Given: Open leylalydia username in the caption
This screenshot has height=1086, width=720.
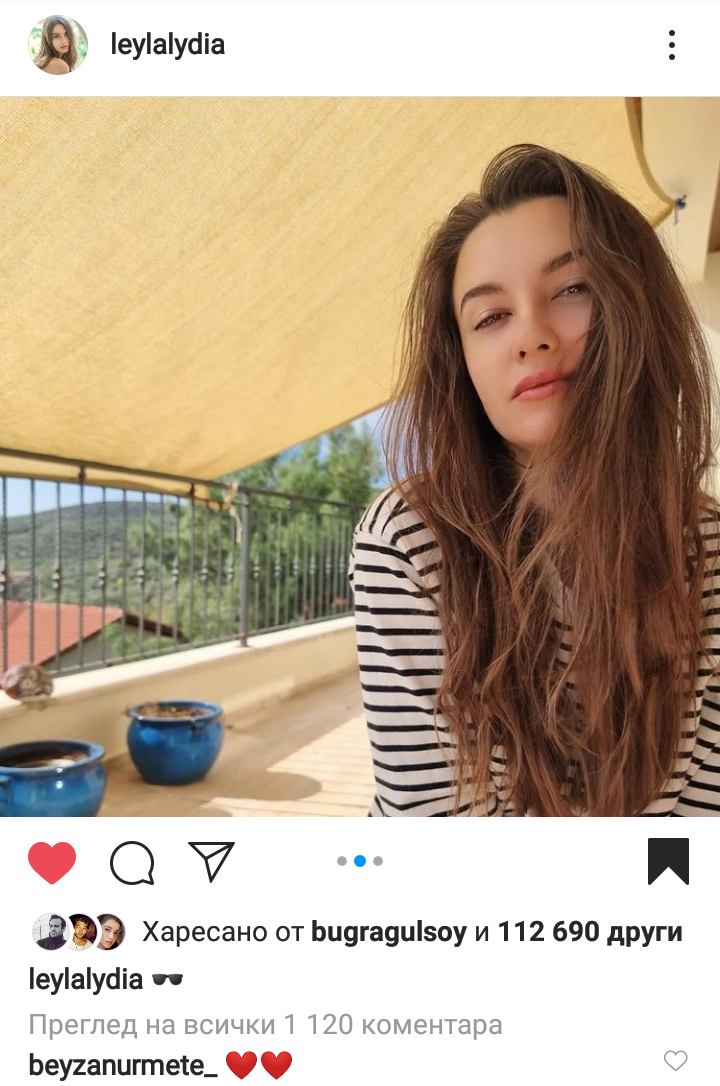Looking at the screenshot, I should [86, 980].
